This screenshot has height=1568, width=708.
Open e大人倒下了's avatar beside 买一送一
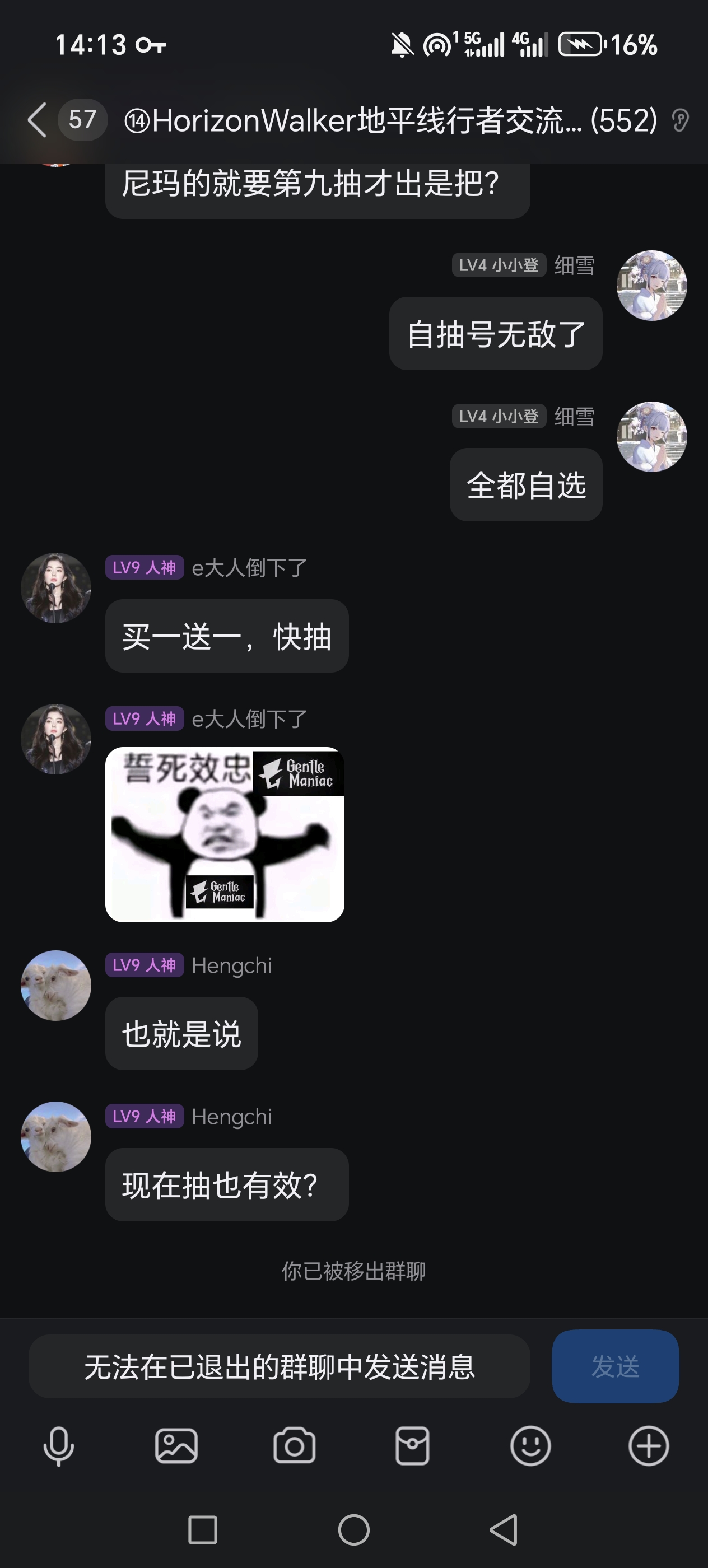click(x=56, y=588)
